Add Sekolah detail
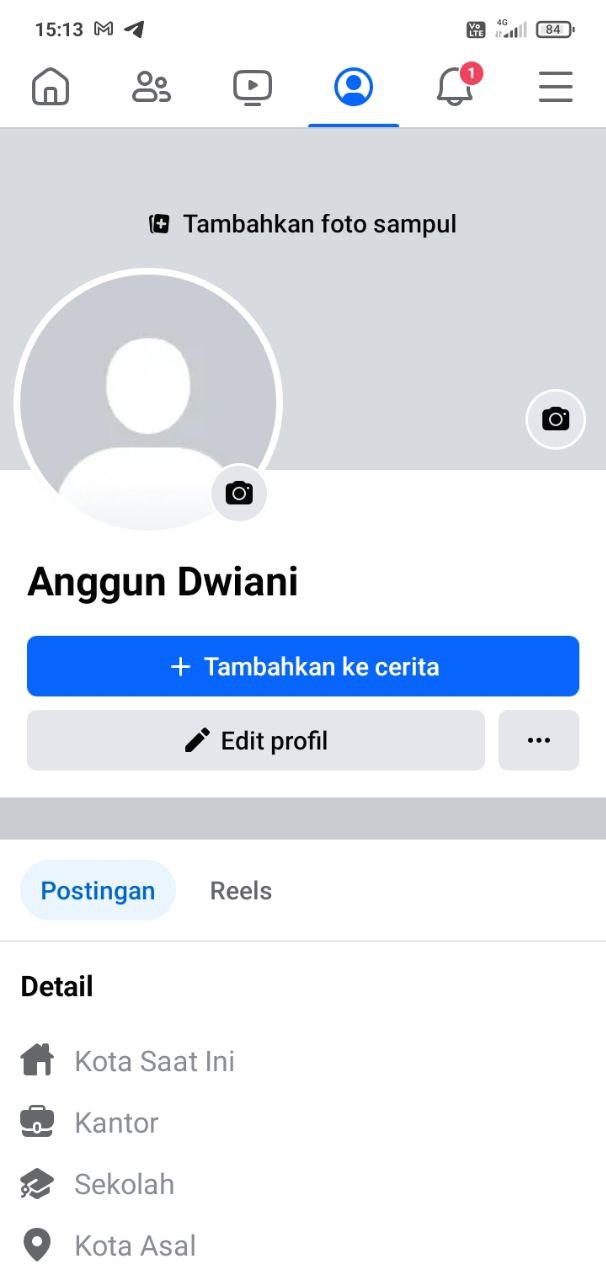The width and height of the screenshot is (606, 1280). click(x=124, y=1185)
